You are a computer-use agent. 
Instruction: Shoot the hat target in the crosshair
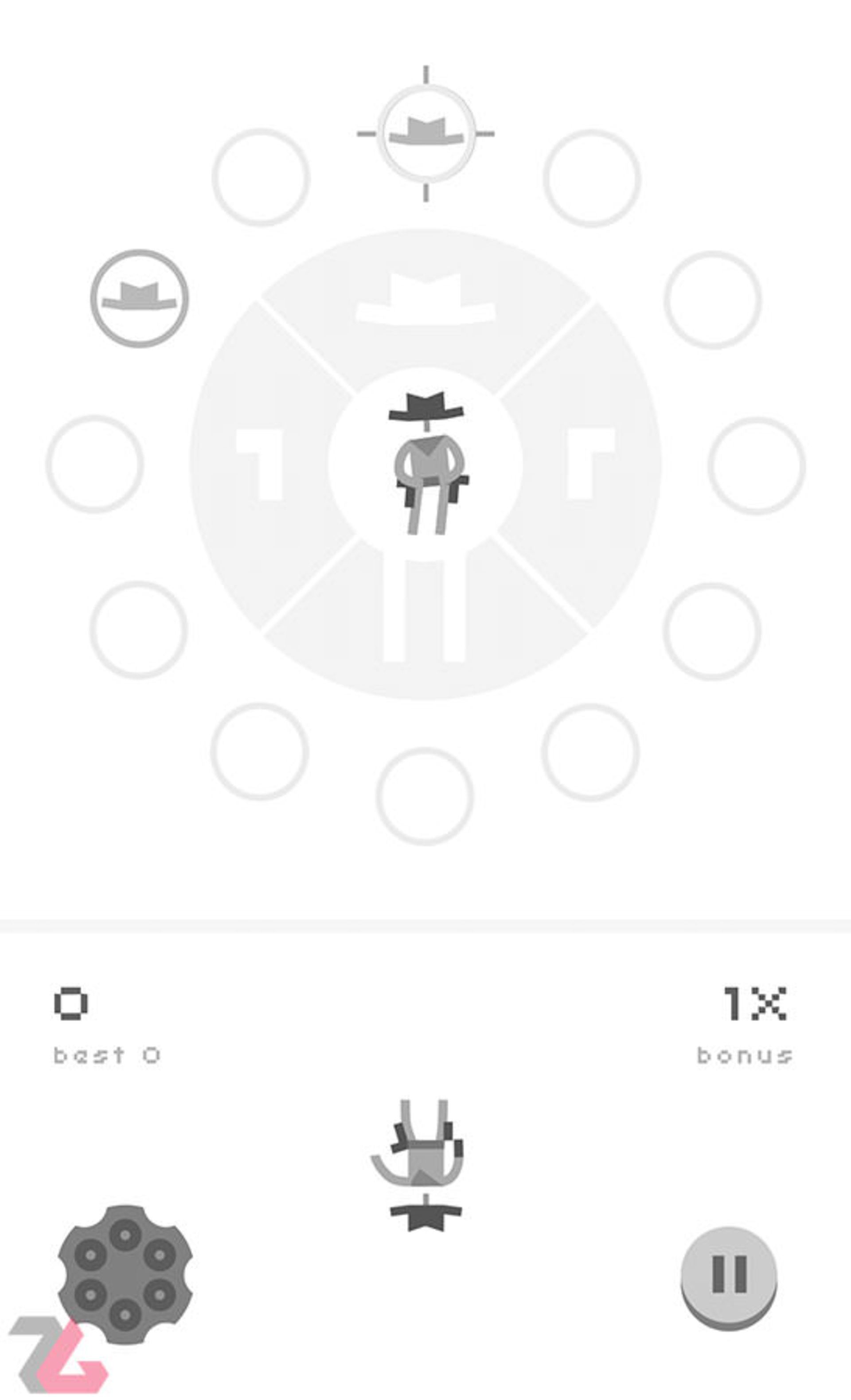[x=426, y=133]
